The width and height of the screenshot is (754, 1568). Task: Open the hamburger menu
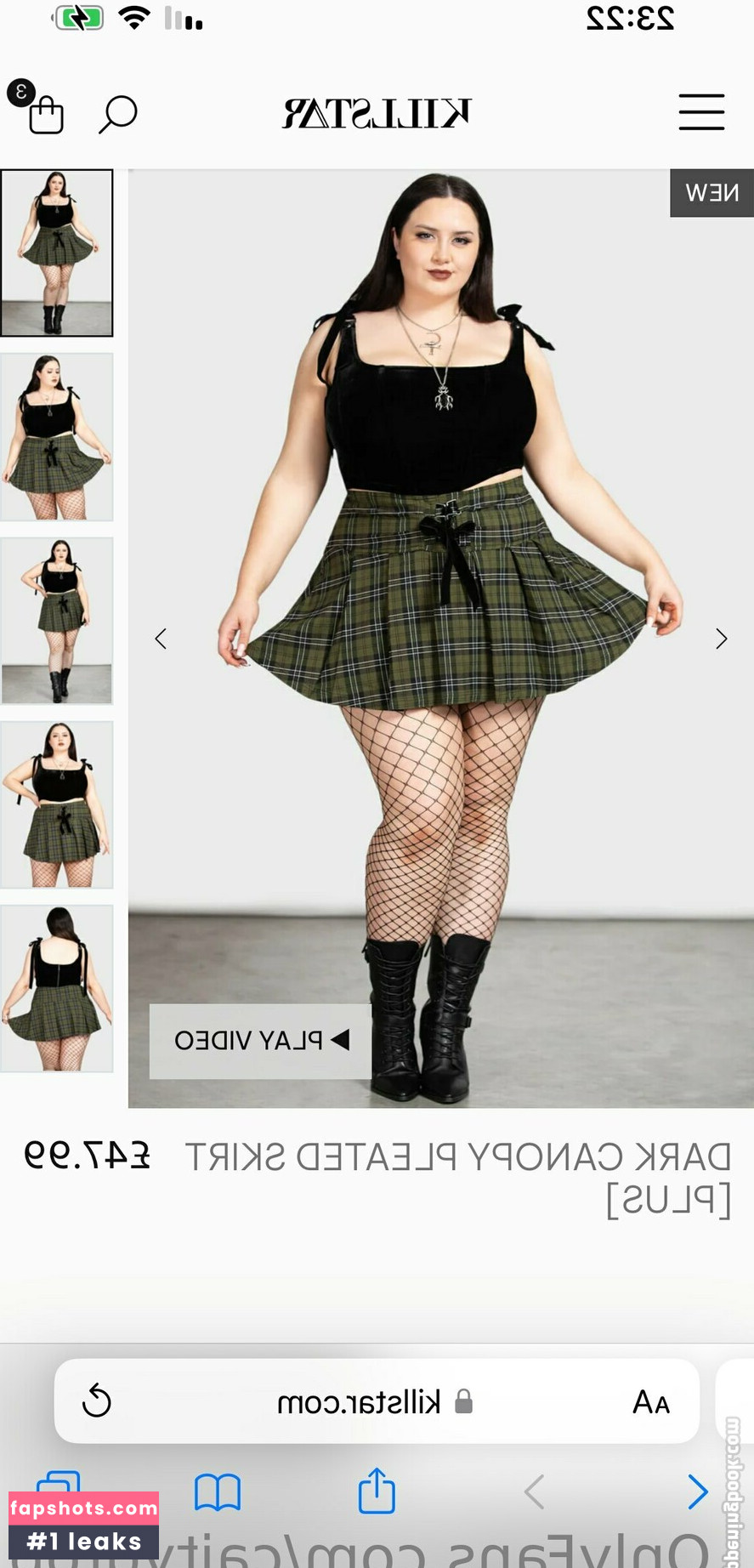coord(701,112)
